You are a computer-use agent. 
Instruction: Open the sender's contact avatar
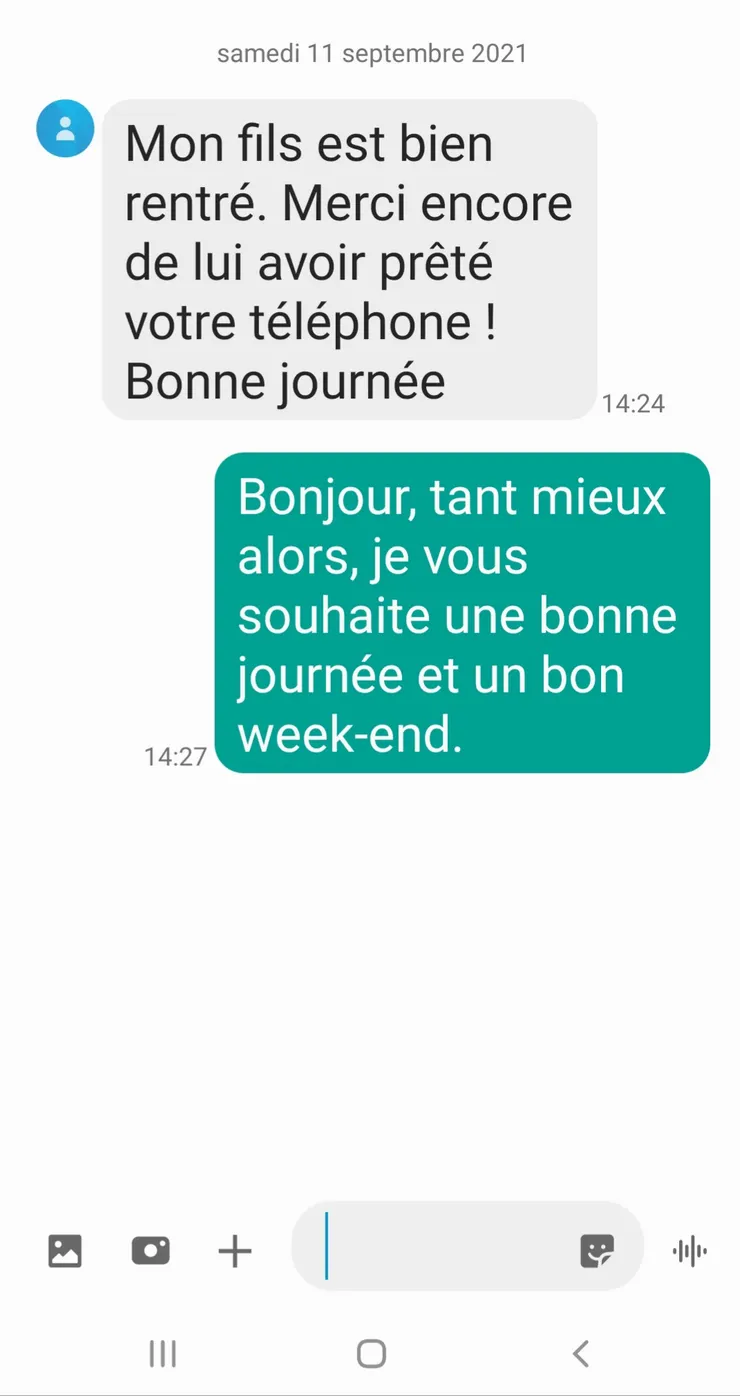(x=65, y=129)
